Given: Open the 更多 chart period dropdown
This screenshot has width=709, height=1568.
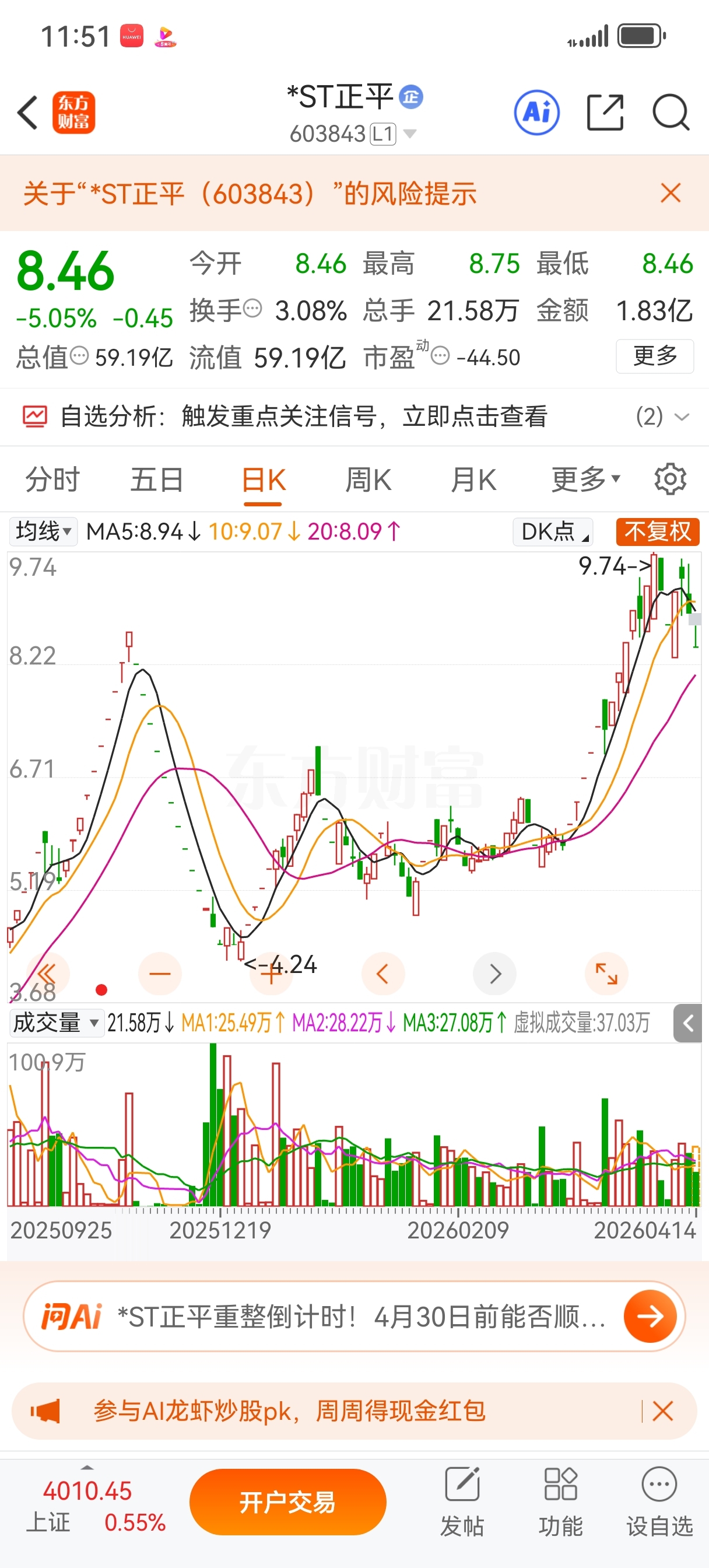Looking at the screenshot, I should pyautogui.click(x=585, y=480).
